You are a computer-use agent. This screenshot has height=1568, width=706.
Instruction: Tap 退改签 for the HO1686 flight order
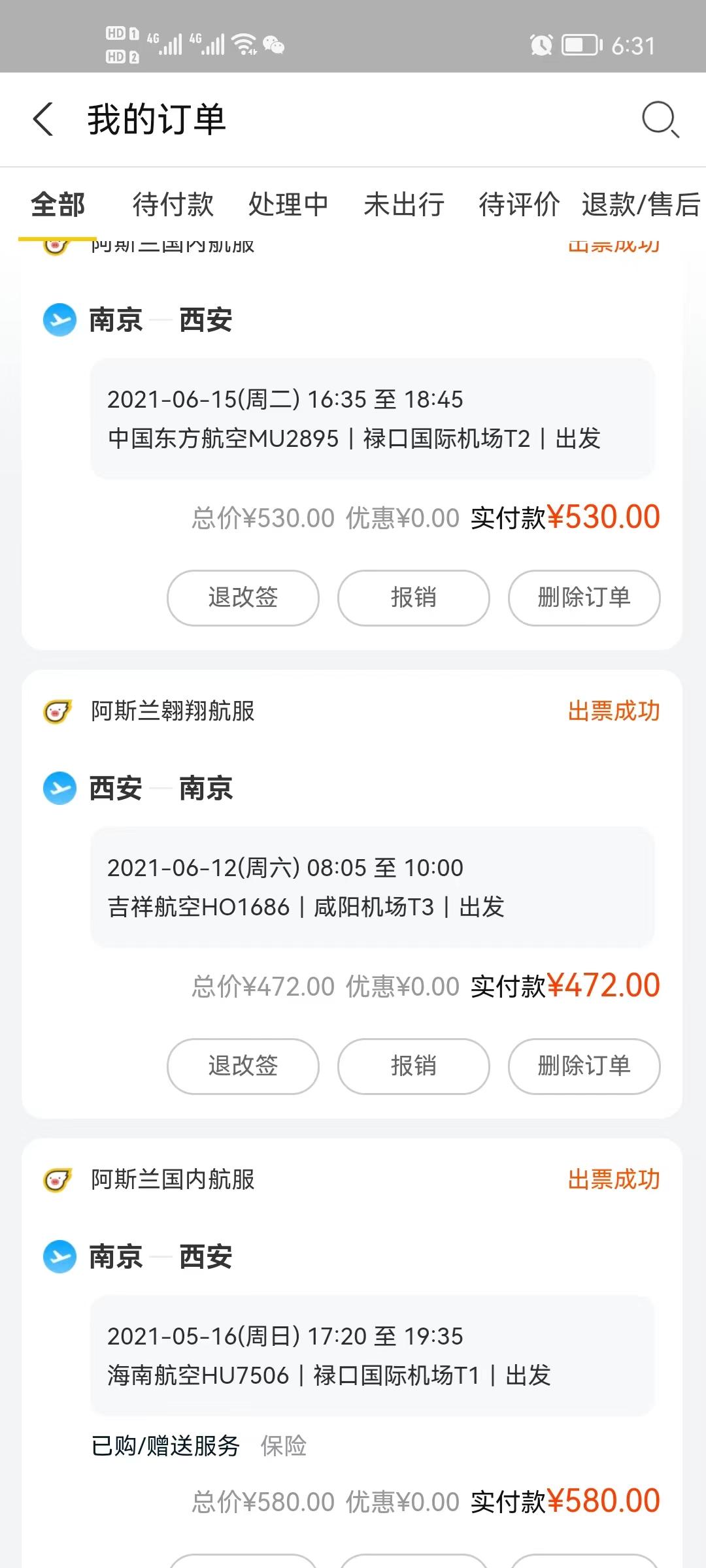[x=243, y=1066]
